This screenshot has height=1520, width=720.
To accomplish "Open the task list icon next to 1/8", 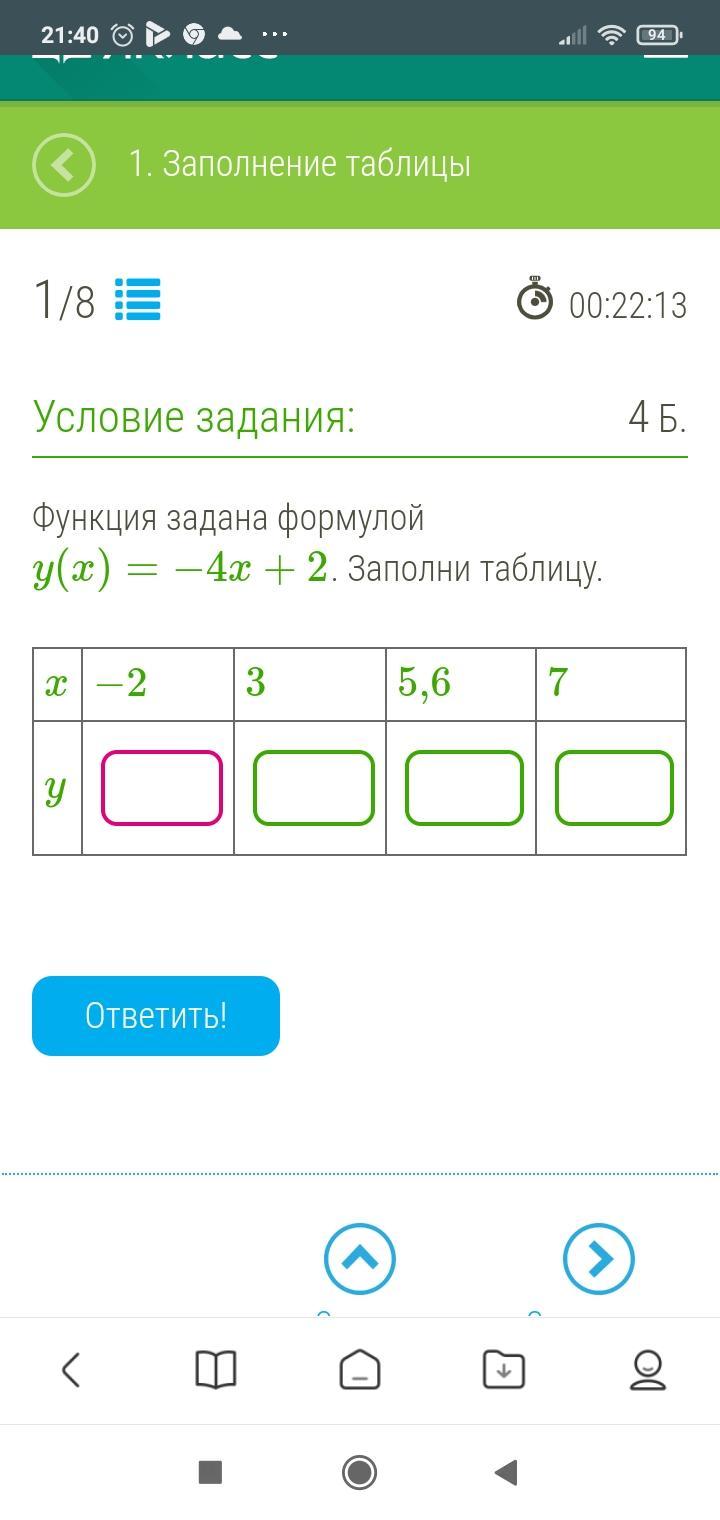I will pyautogui.click(x=138, y=299).
